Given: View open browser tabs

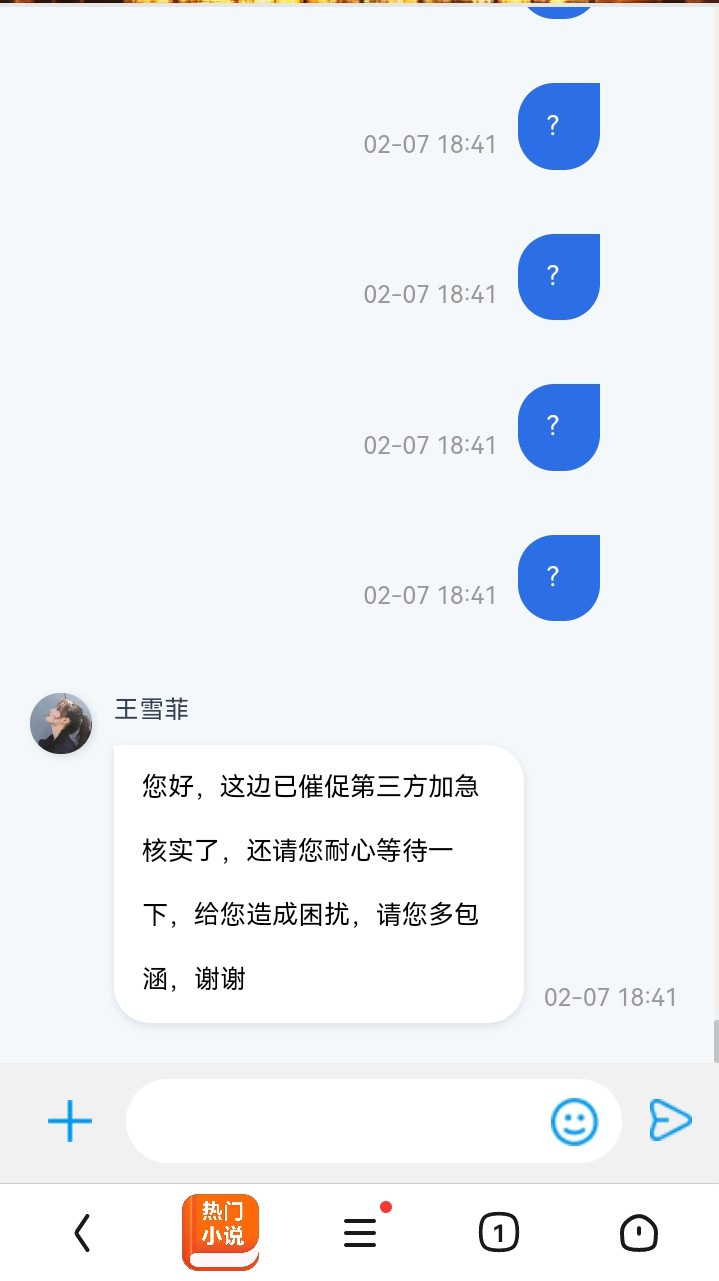Looking at the screenshot, I should click(x=498, y=1232).
